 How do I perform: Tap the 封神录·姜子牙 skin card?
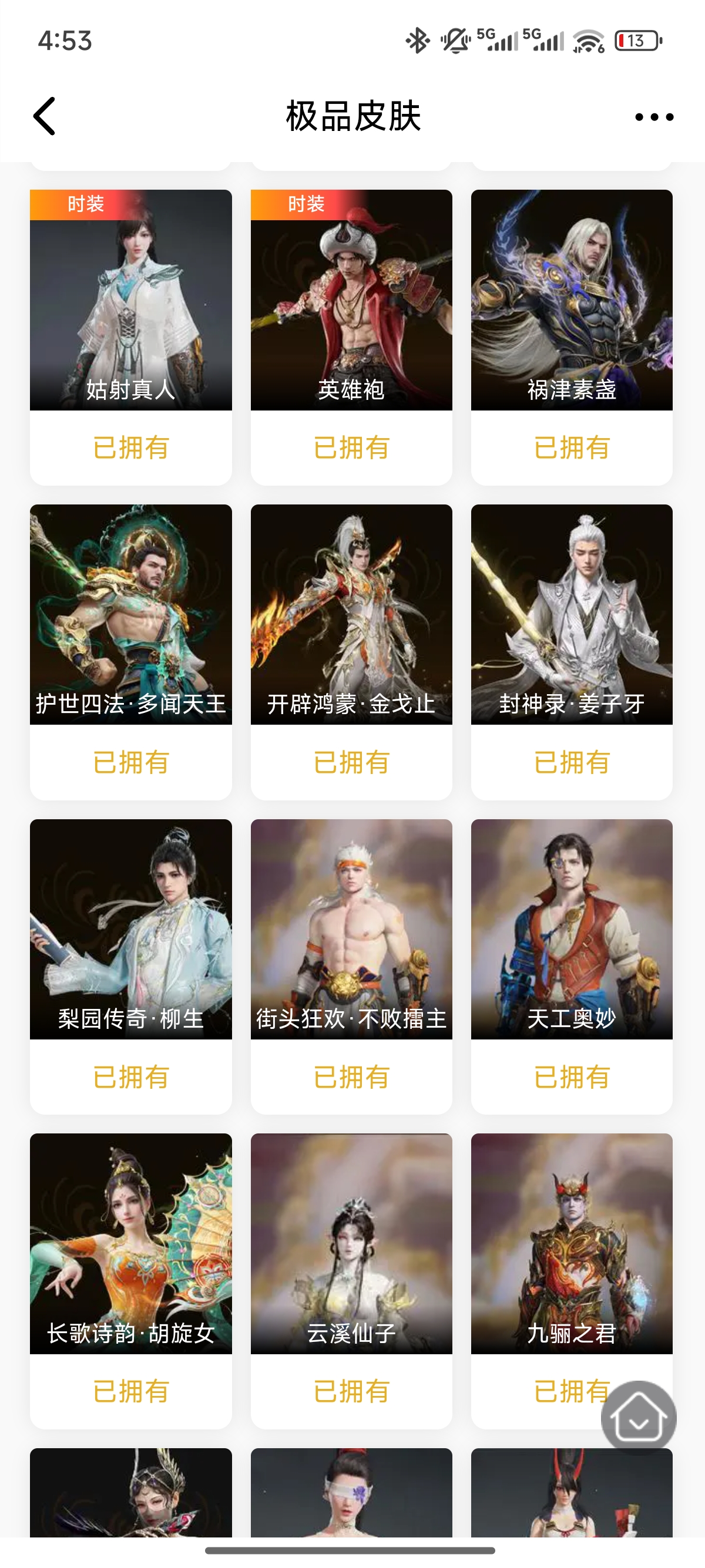(572, 615)
